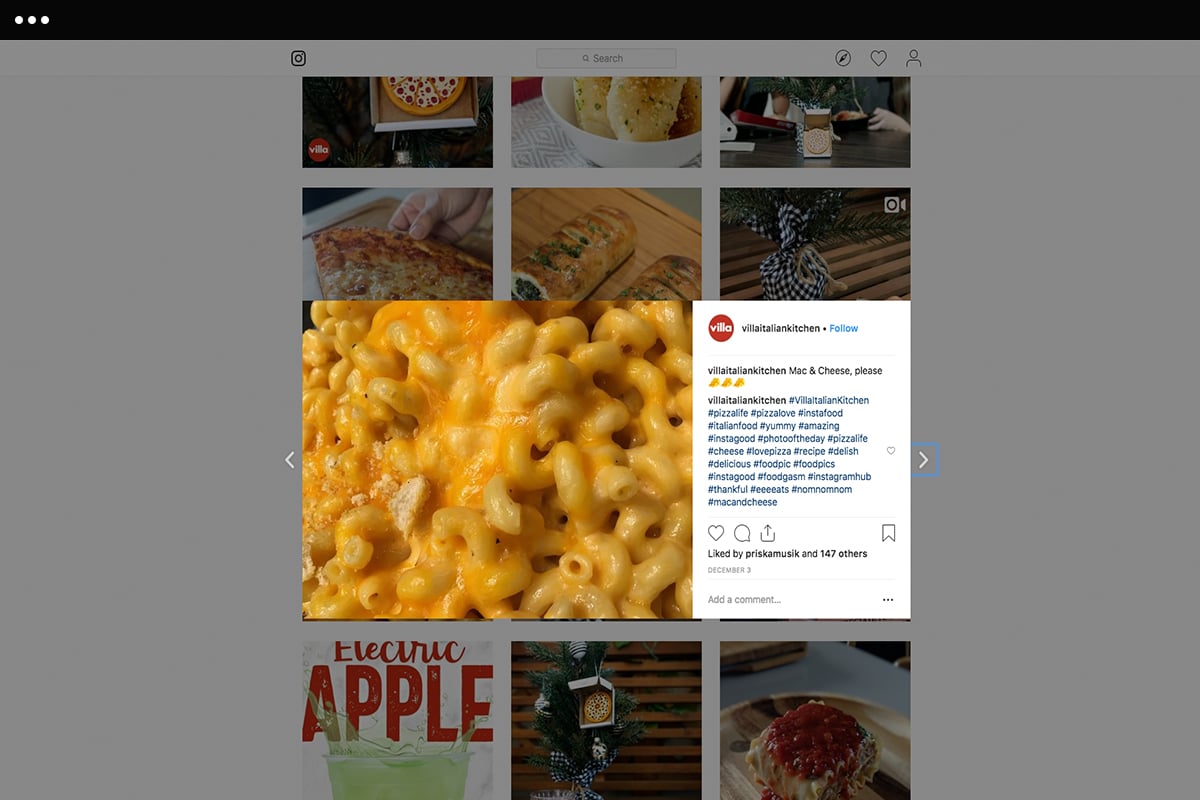The image size is (1200, 800).
Task: Open the Explore compass icon
Action: point(844,58)
